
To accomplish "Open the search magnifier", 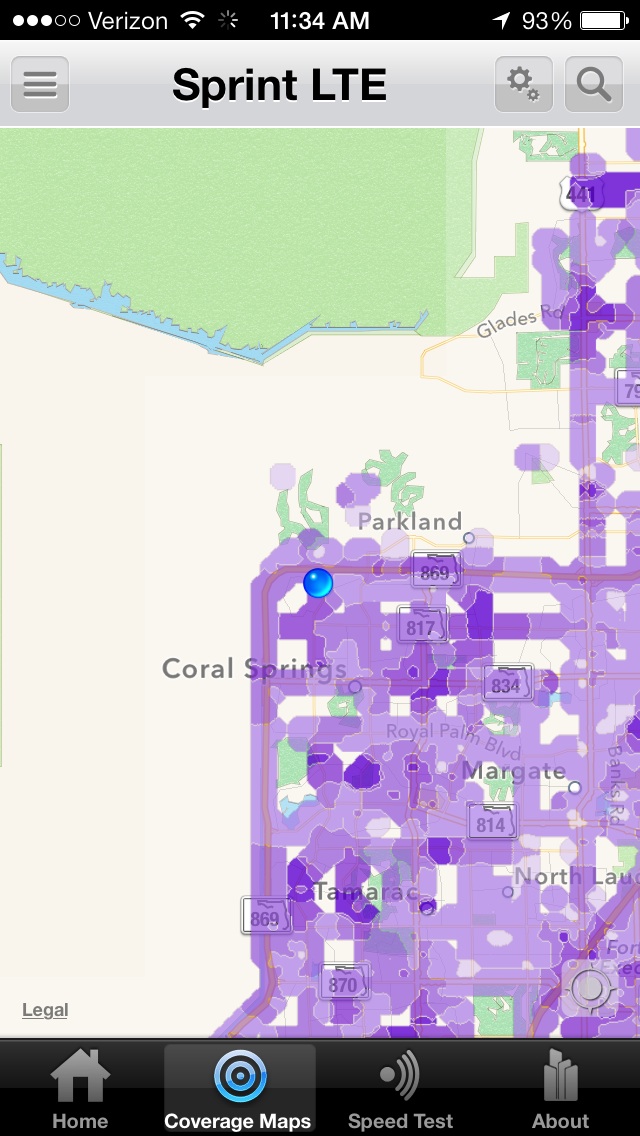I will coord(594,84).
